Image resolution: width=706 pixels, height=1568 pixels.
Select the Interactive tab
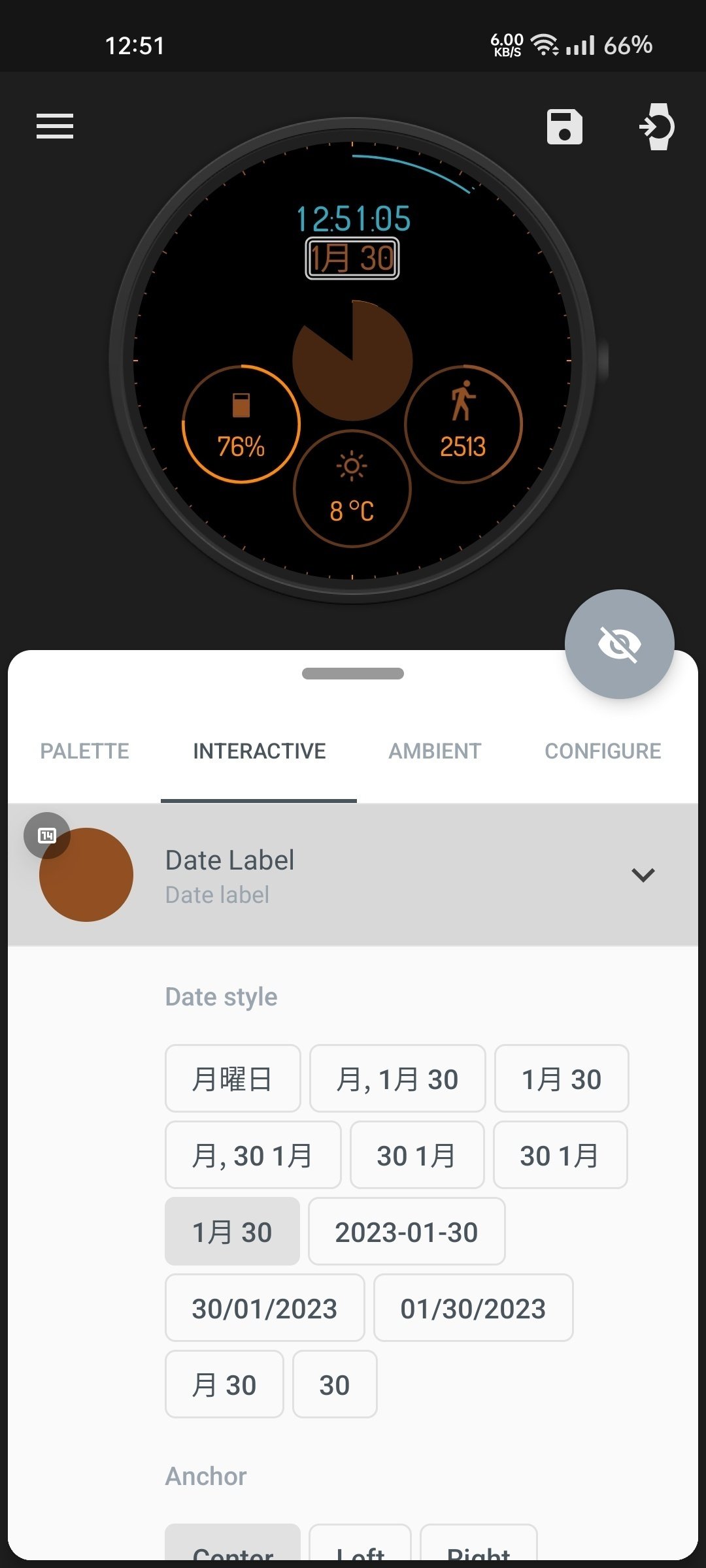[x=260, y=751]
